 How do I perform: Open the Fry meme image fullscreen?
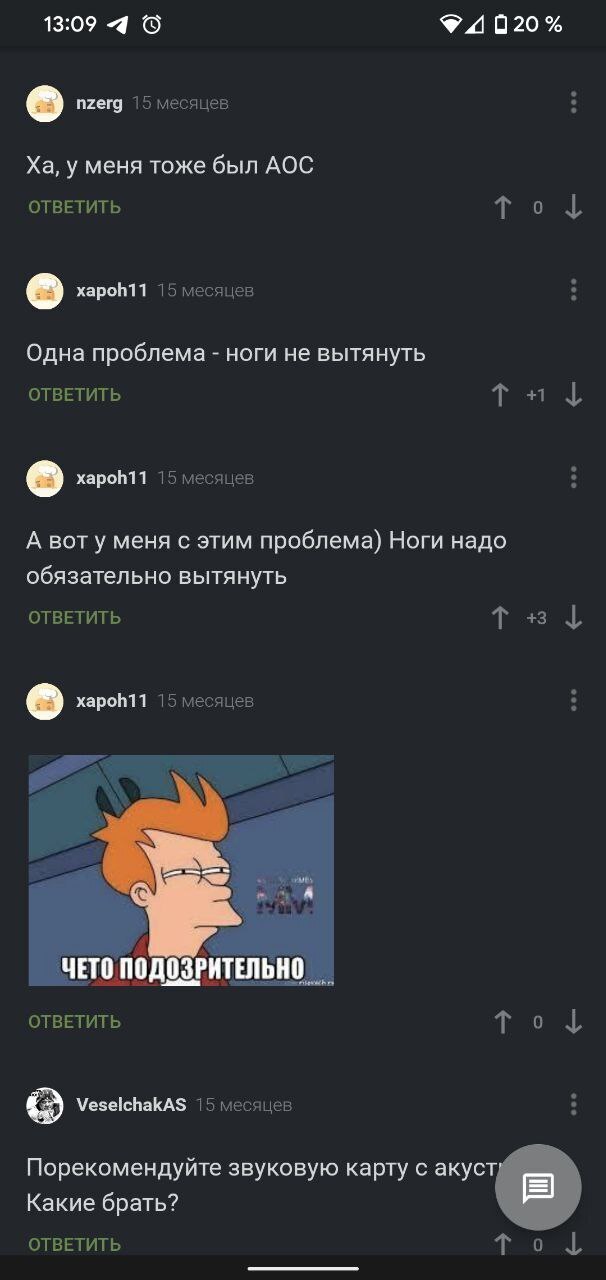click(x=181, y=870)
